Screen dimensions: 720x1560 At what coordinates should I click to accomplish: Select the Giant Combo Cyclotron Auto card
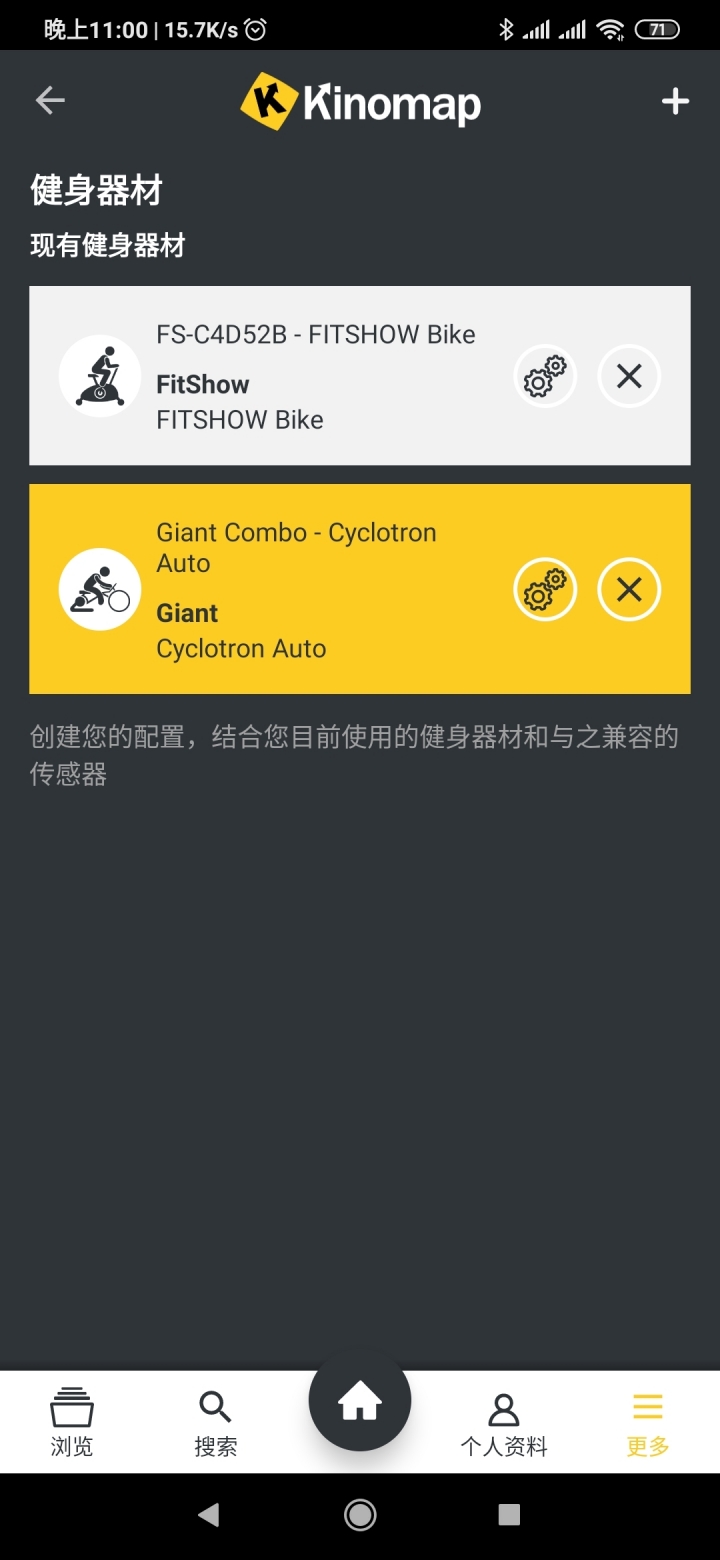pyautogui.click(x=300, y=590)
